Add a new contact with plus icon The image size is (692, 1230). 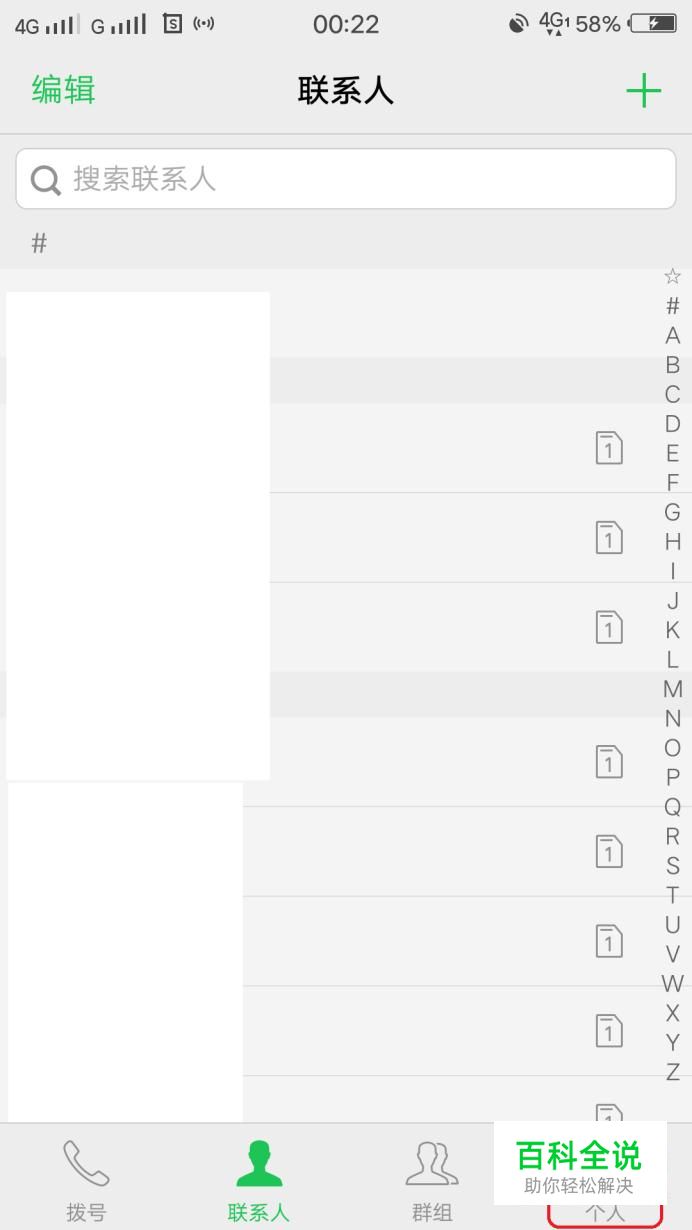(644, 91)
